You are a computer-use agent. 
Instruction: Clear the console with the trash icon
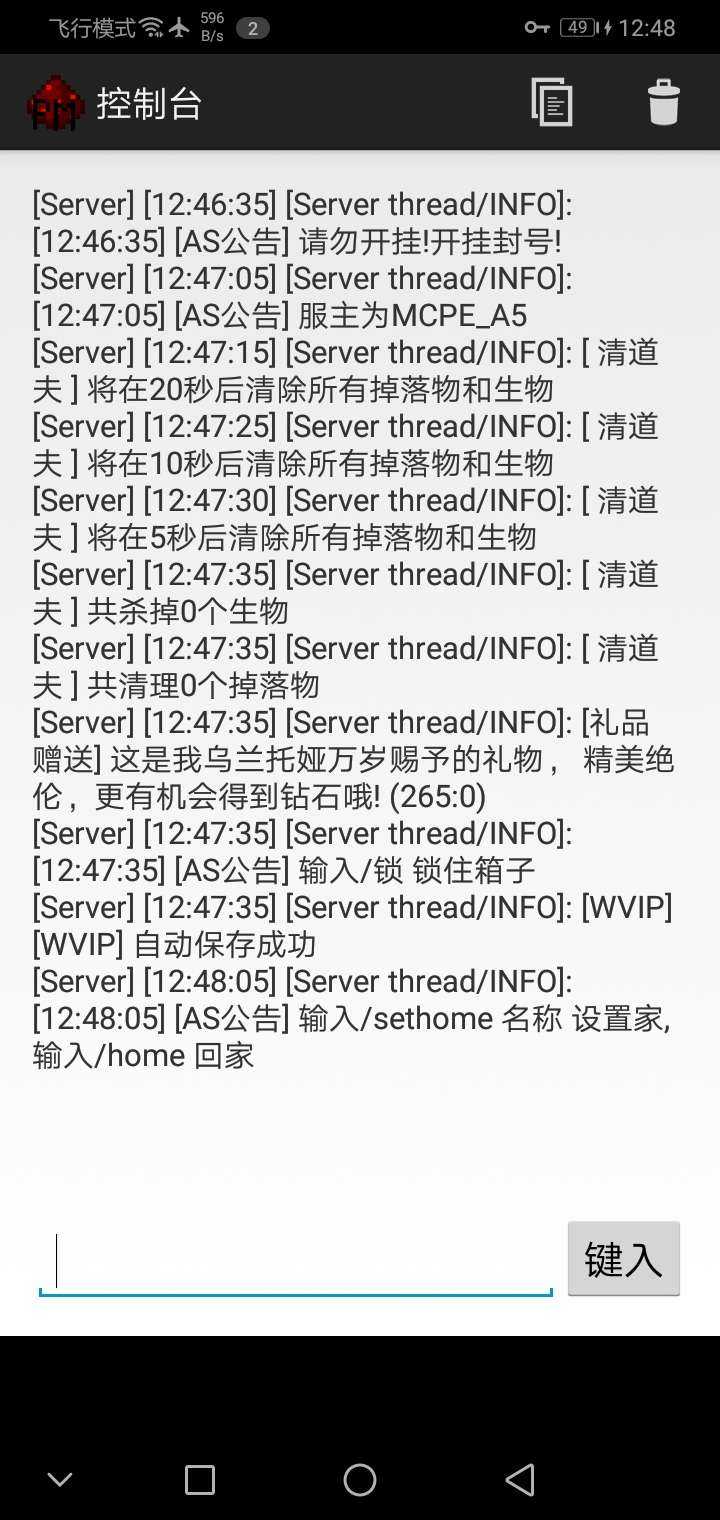tap(664, 102)
